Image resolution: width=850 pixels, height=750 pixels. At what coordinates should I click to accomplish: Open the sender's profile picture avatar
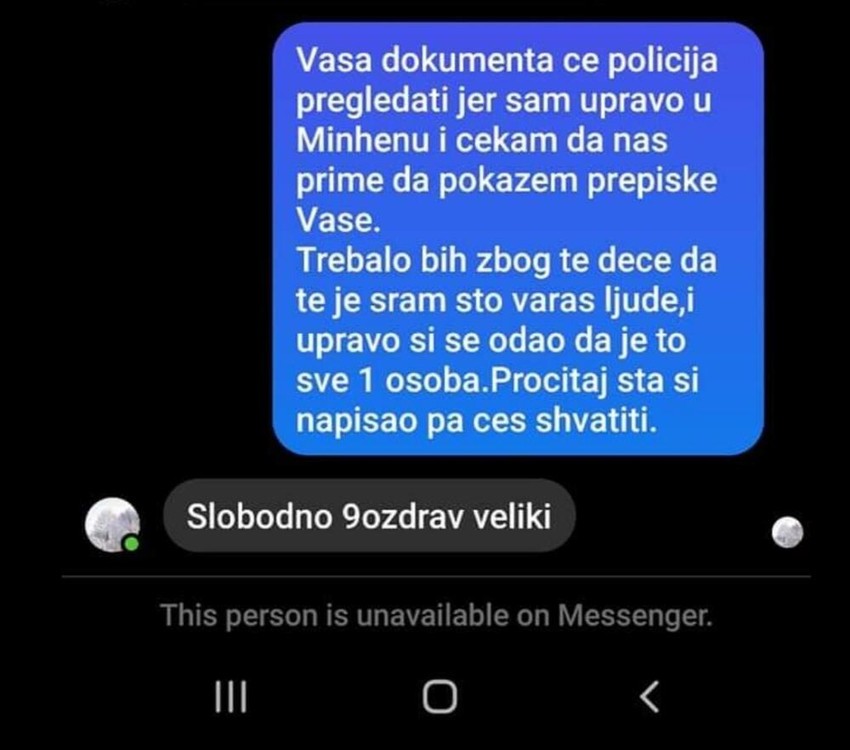[112, 524]
